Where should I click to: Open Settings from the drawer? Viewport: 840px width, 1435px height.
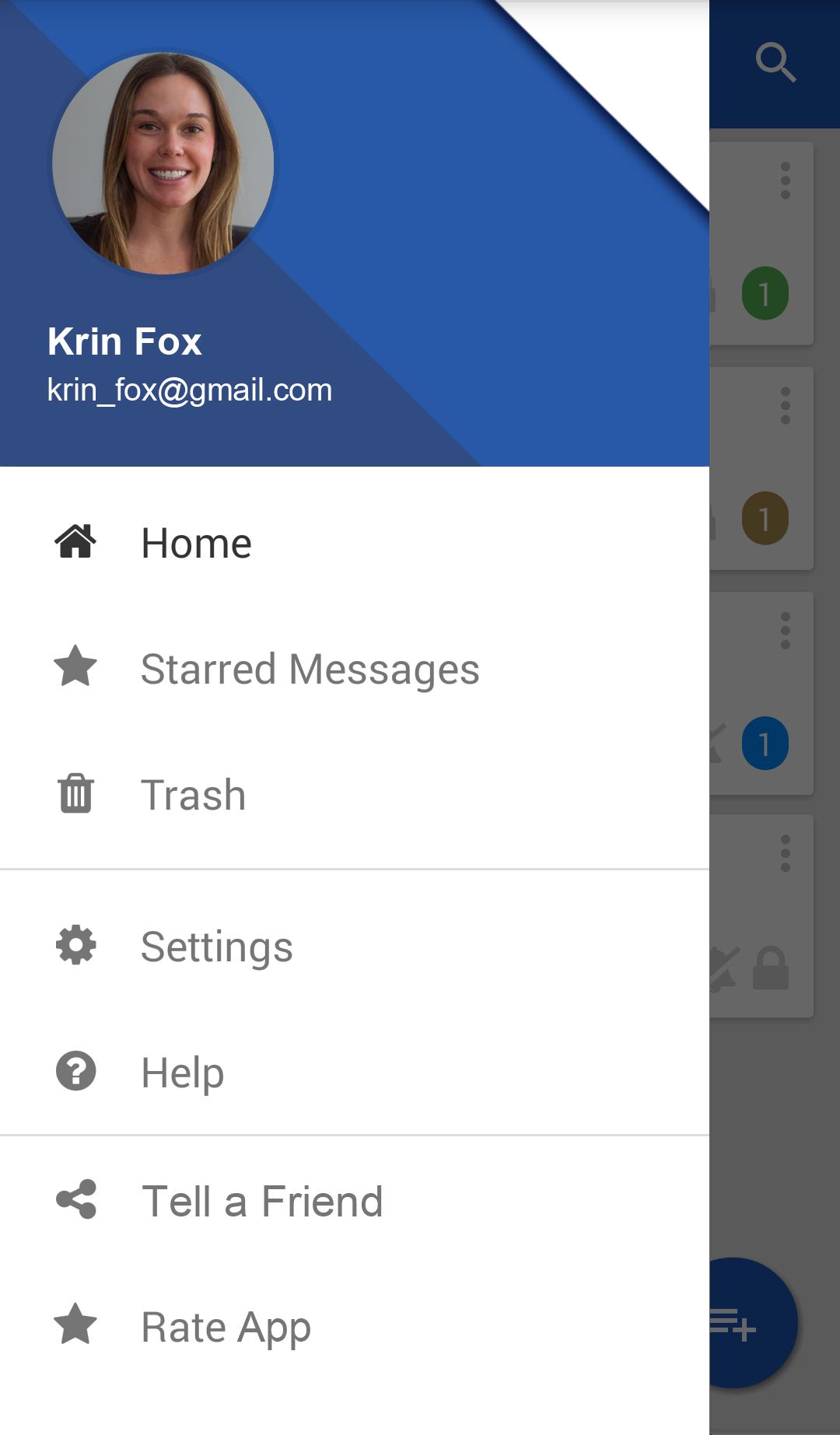pos(216,947)
